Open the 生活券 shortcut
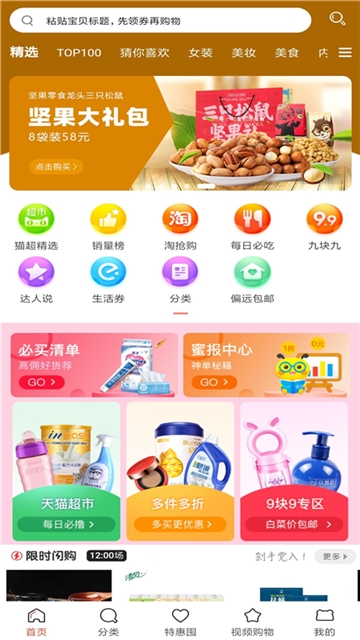 (x=108, y=280)
